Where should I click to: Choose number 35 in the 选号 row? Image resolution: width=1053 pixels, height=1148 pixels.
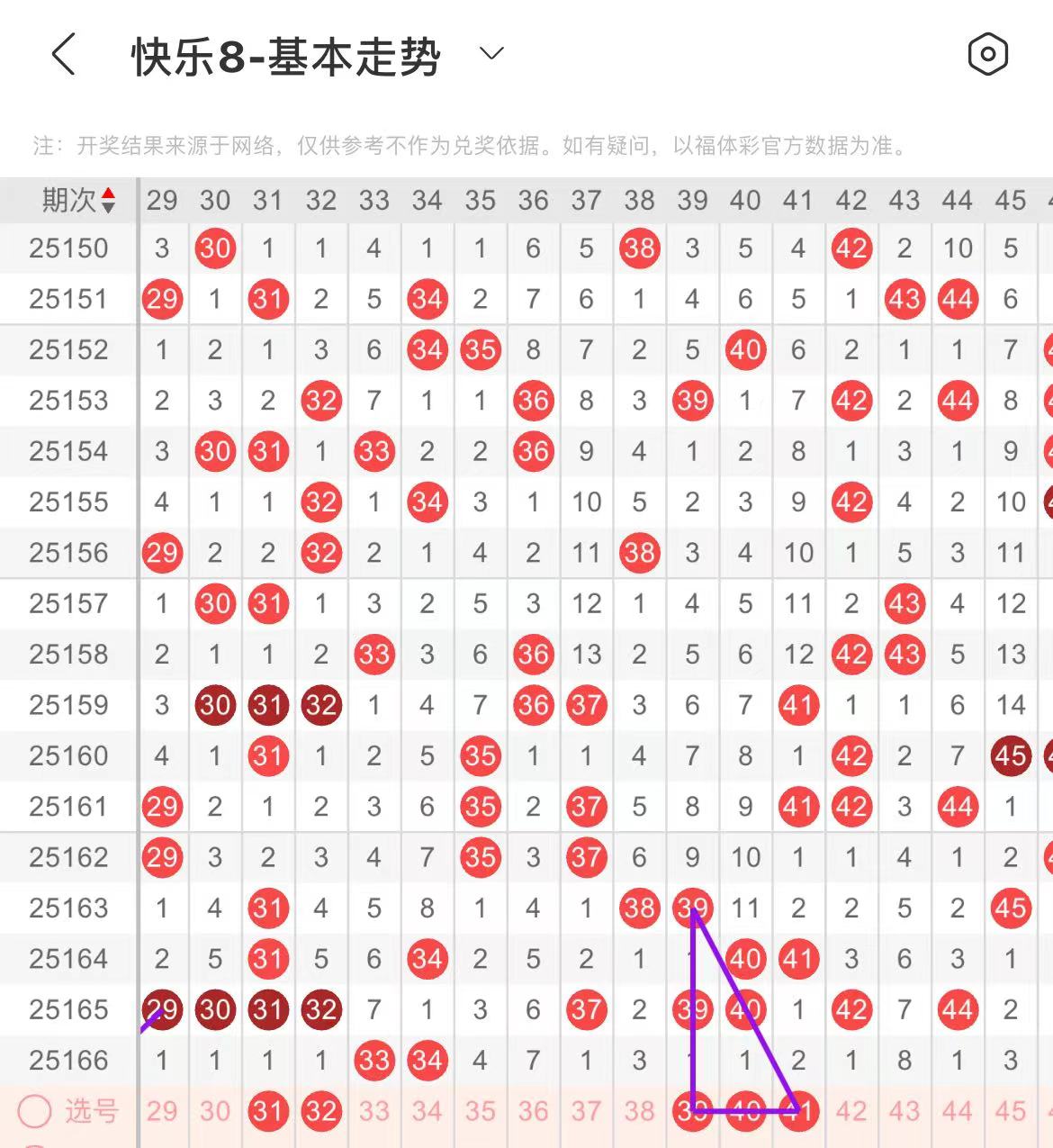(481, 1111)
